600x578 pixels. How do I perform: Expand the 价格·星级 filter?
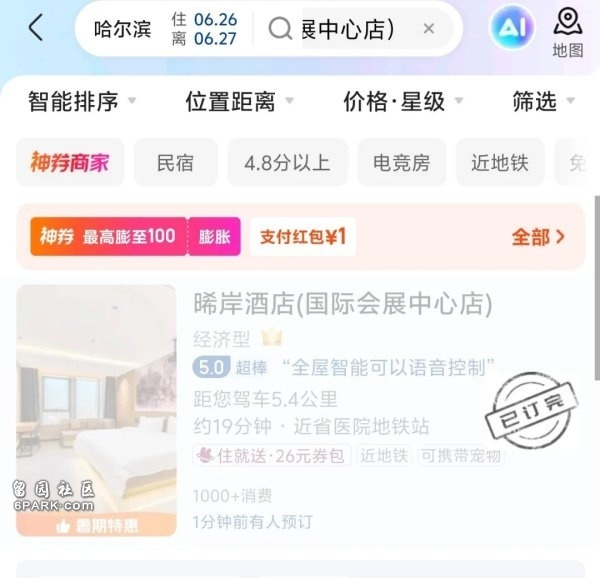[403, 101]
